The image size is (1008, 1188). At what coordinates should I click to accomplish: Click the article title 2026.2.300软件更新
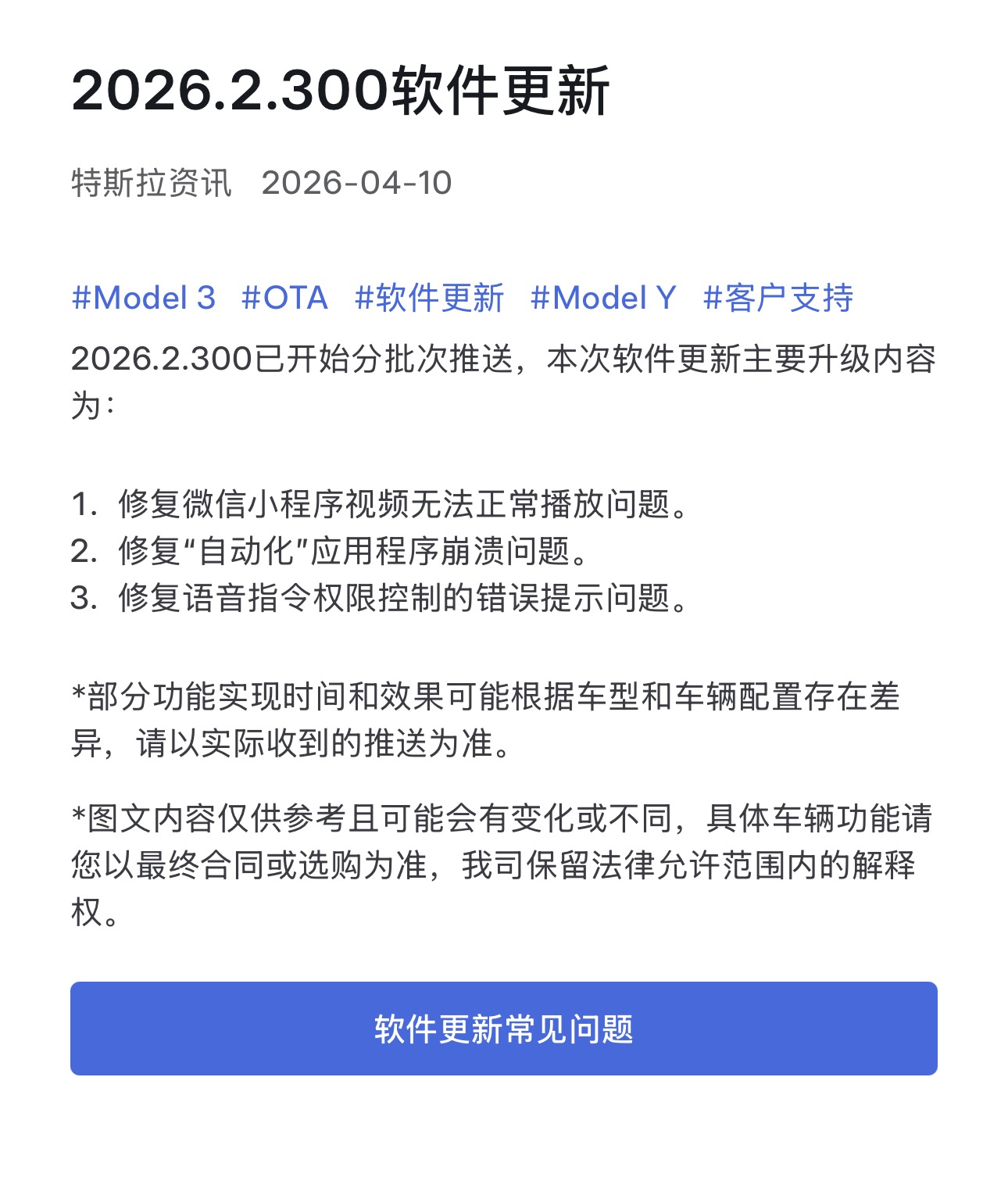346,92
